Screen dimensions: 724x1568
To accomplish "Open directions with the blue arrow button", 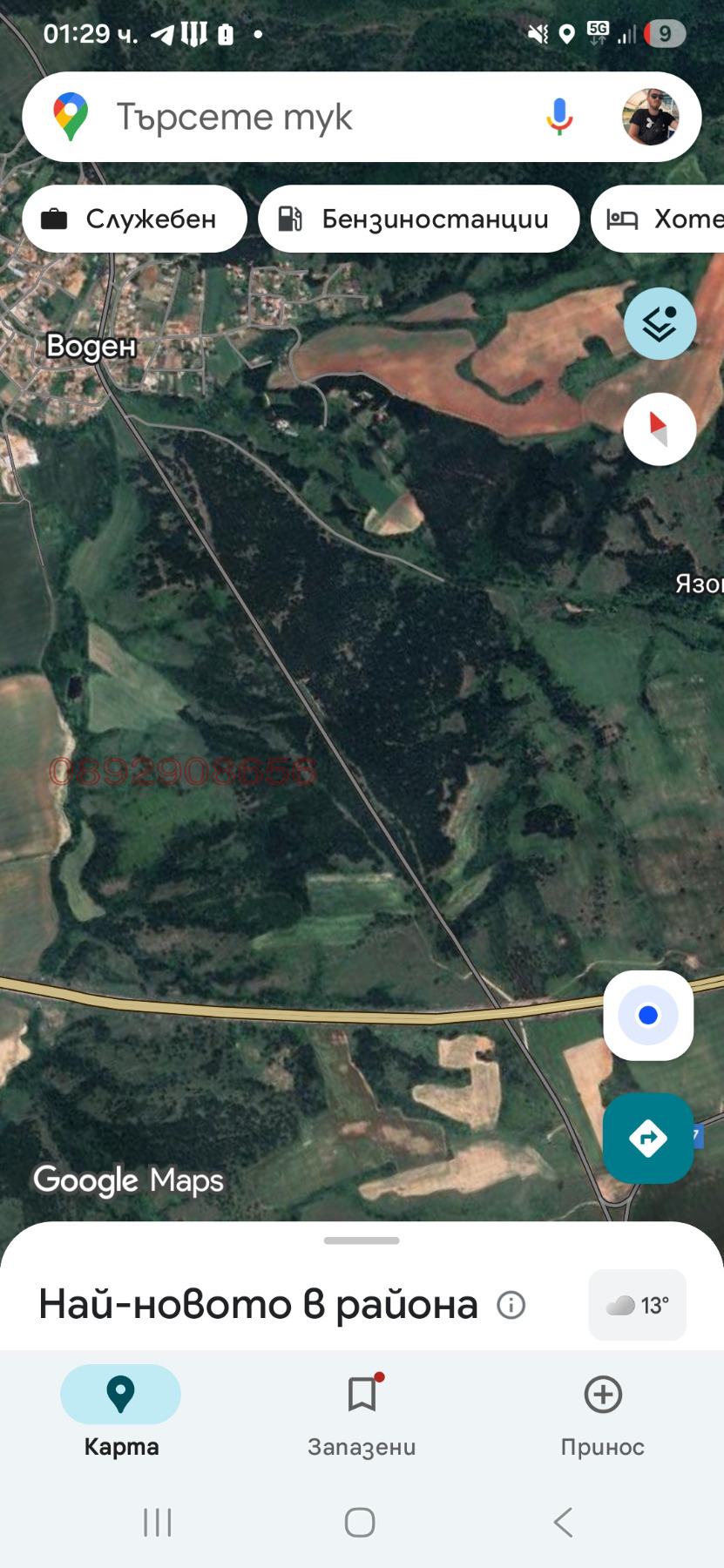I will [x=648, y=1138].
